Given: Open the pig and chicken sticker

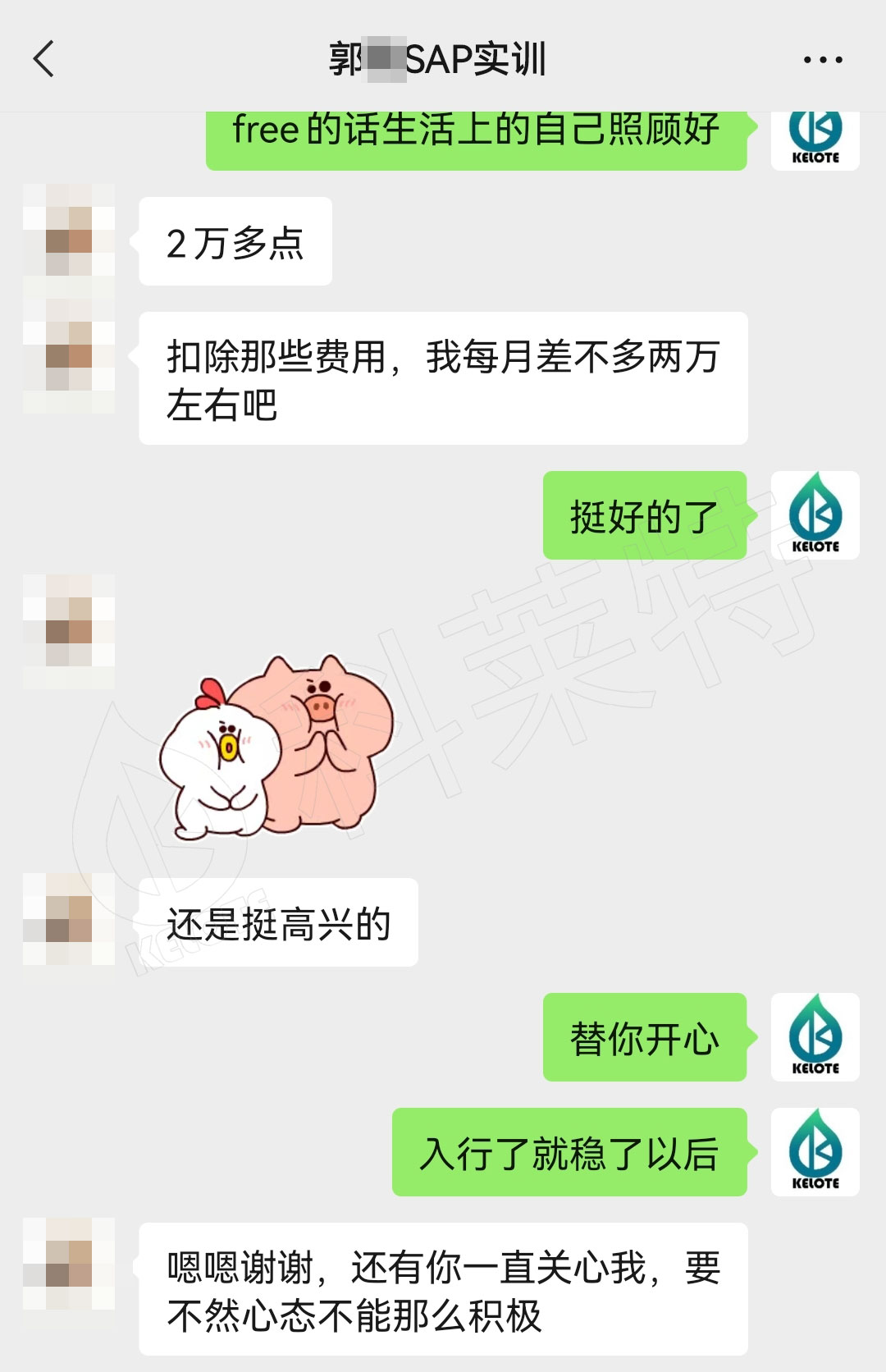Looking at the screenshot, I should 277,747.
